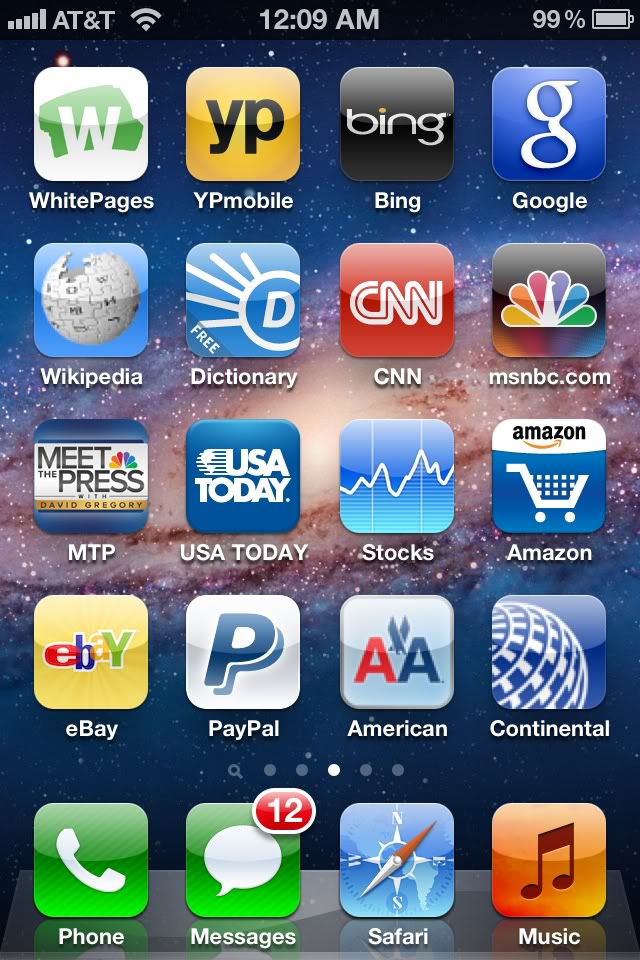
Task: Launch the PayPal app
Action: coord(243,652)
